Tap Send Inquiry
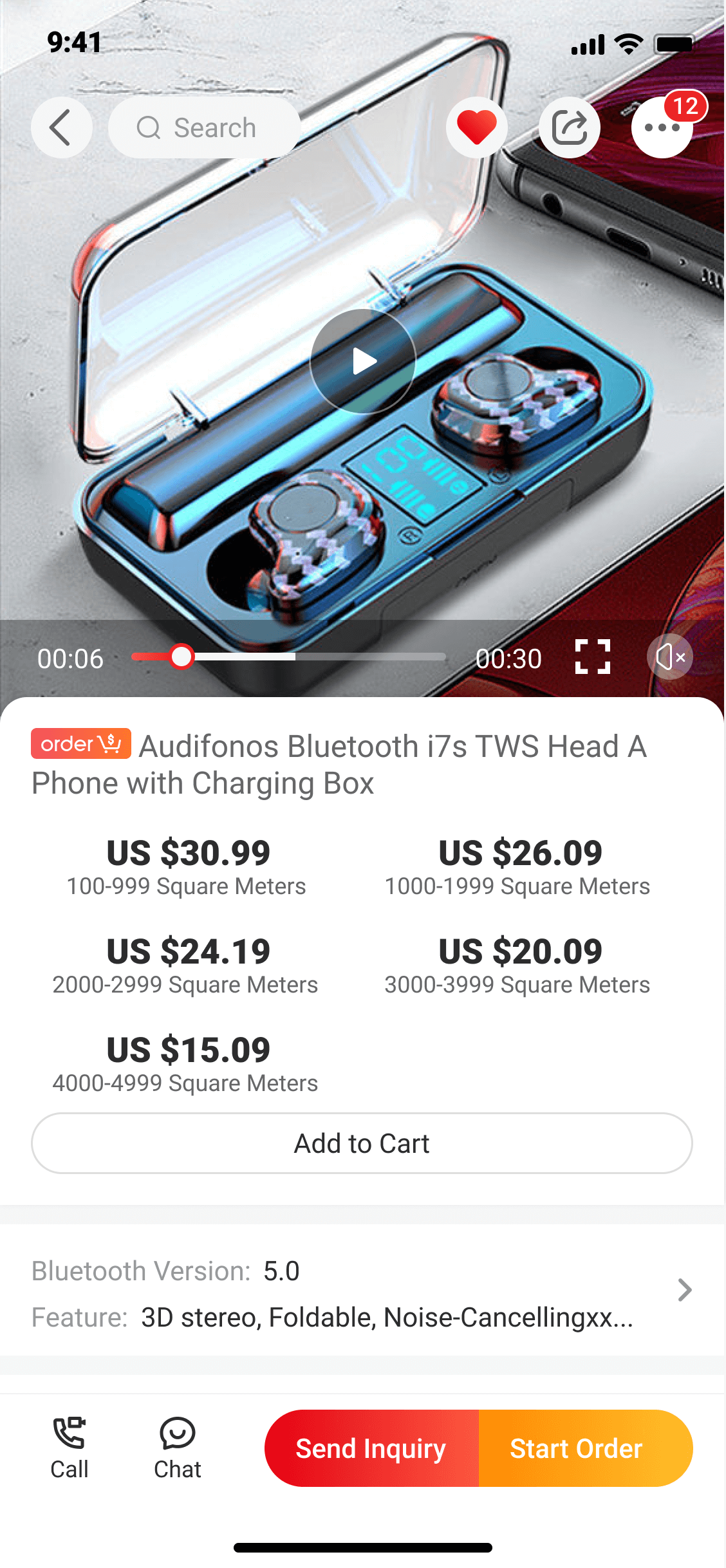This screenshot has width=726, height=1568. [371, 1448]
